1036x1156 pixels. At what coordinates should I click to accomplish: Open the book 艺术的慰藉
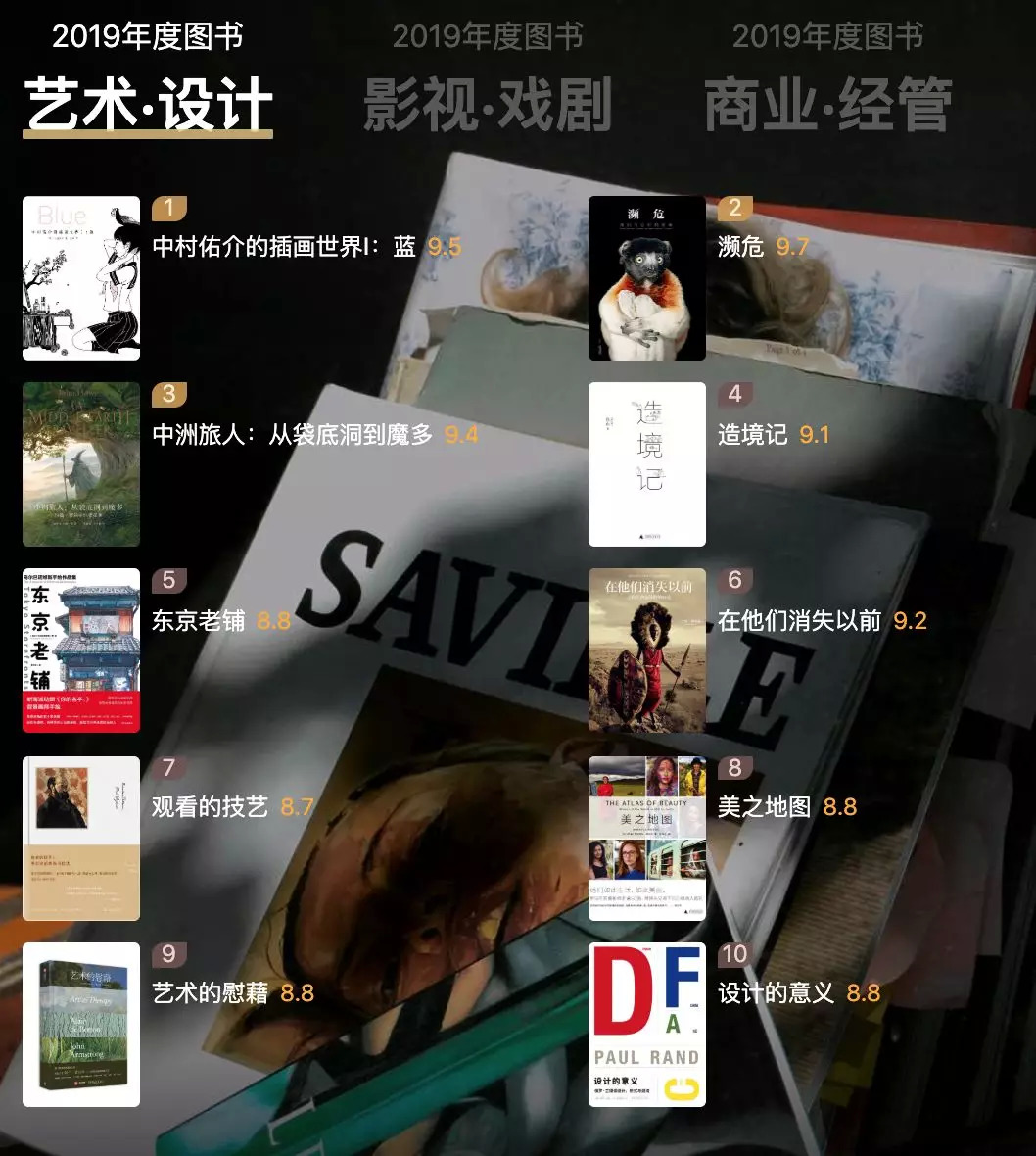(x=210, y=992)
